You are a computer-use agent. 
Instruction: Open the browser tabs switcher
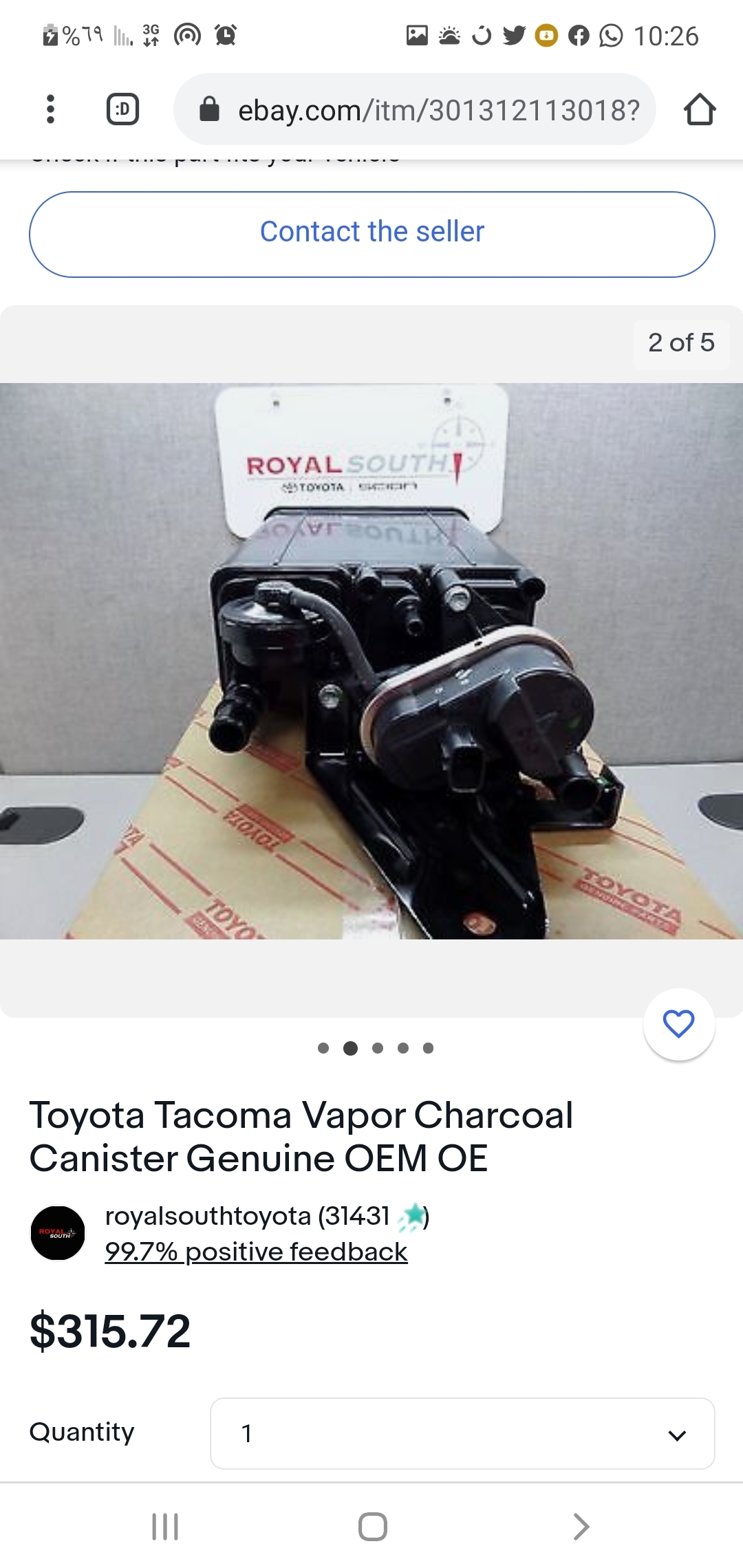[123, 109]
